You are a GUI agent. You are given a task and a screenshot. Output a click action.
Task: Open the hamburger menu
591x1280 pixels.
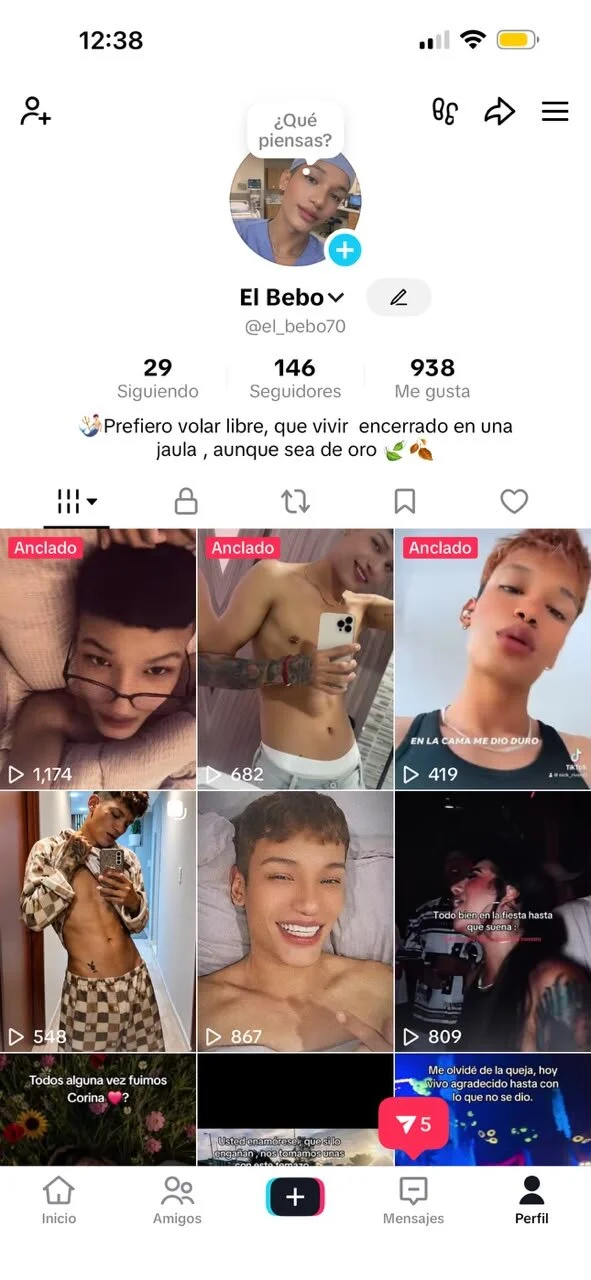click(x=555, y=111)
